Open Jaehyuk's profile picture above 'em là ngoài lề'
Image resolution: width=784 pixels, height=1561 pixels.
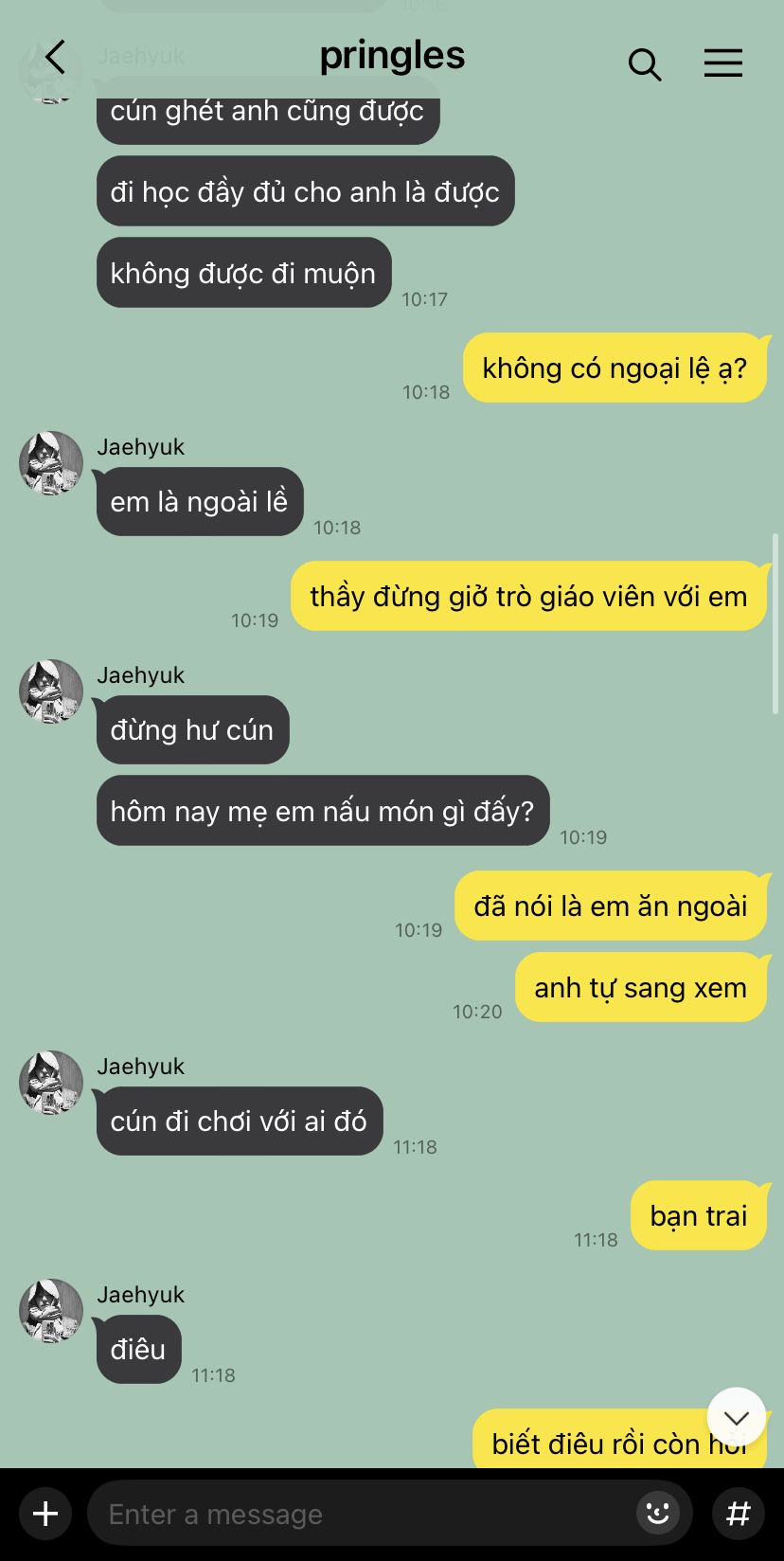[51, 463]
